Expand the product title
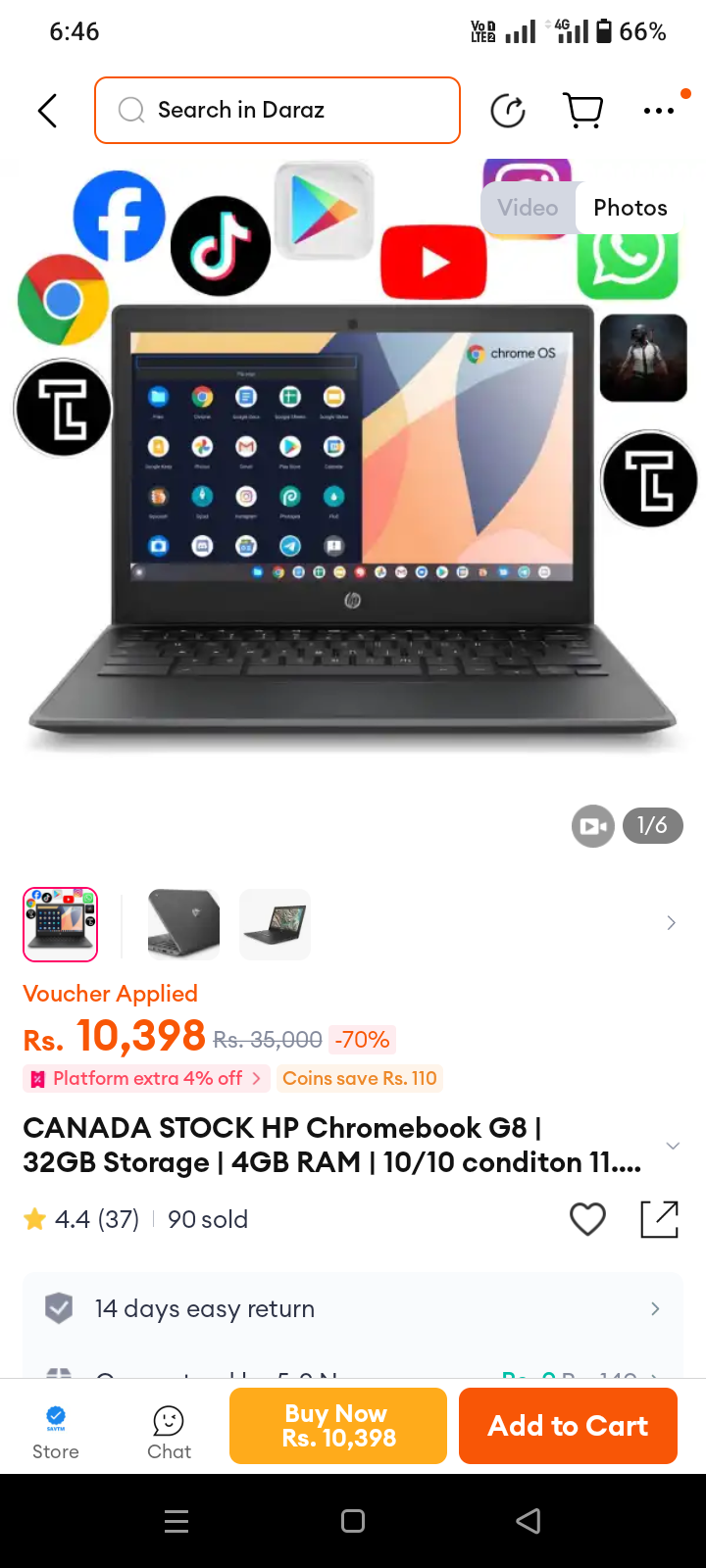Screen dimensions: 706x1568 [673, 1146]
